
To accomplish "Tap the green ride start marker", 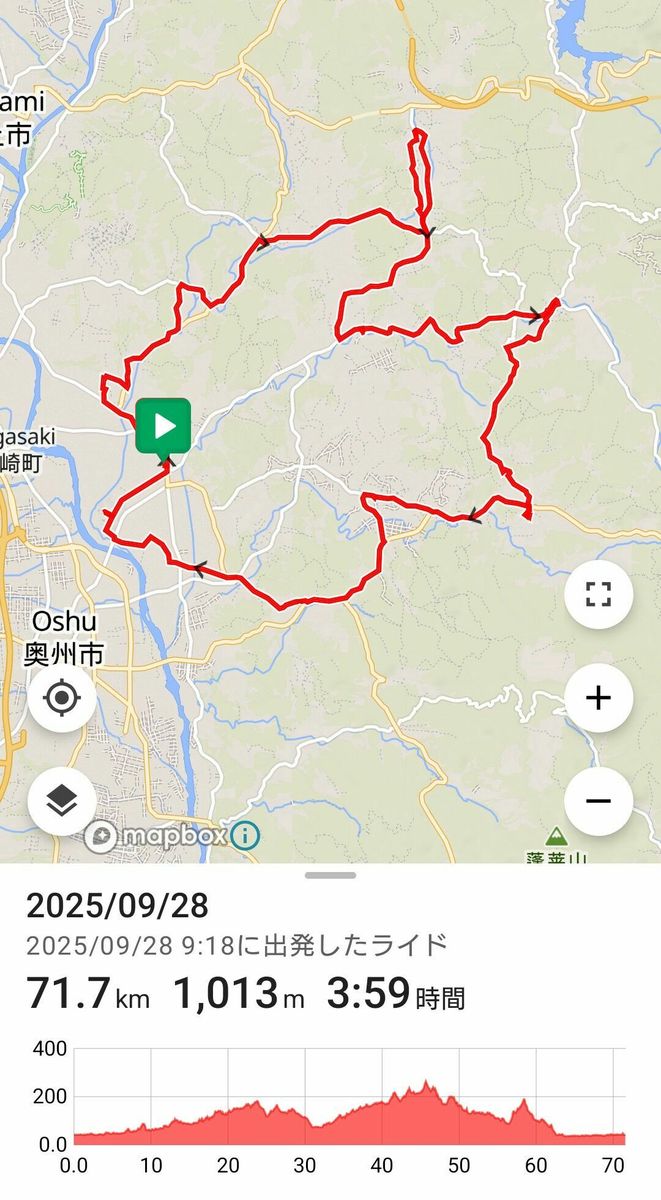I will [x=163, y=427].
